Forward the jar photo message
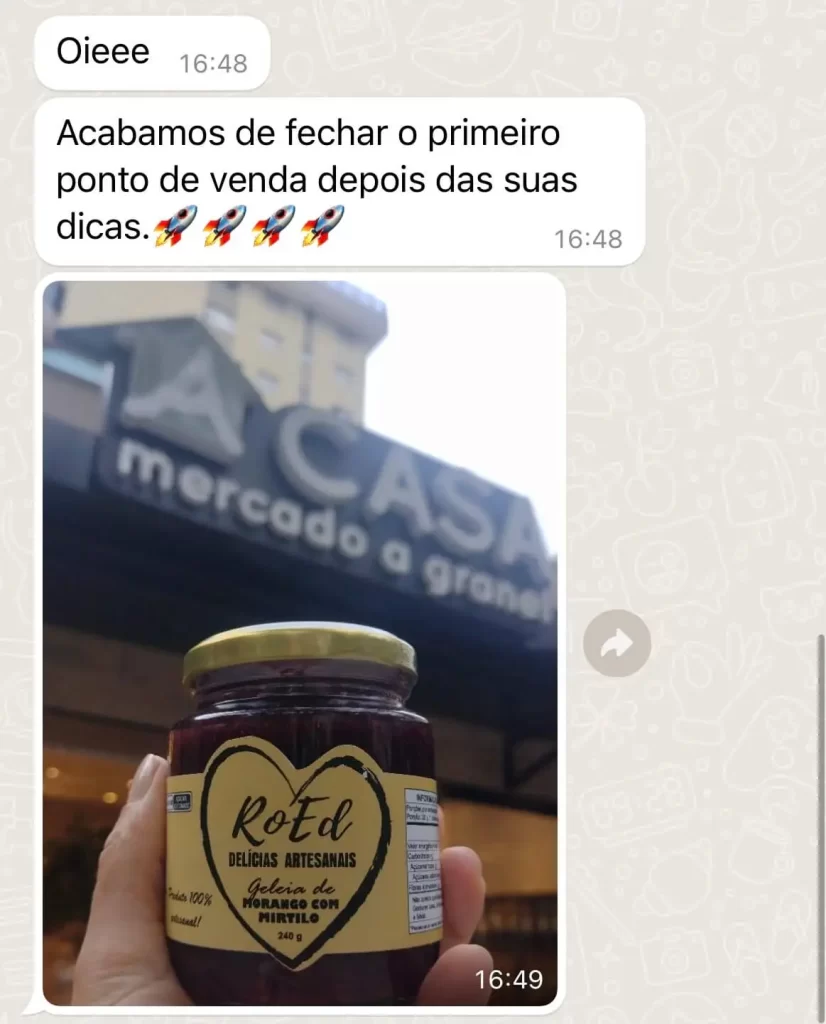This screenshot has width=826, height=1024. tap(617, 643)
